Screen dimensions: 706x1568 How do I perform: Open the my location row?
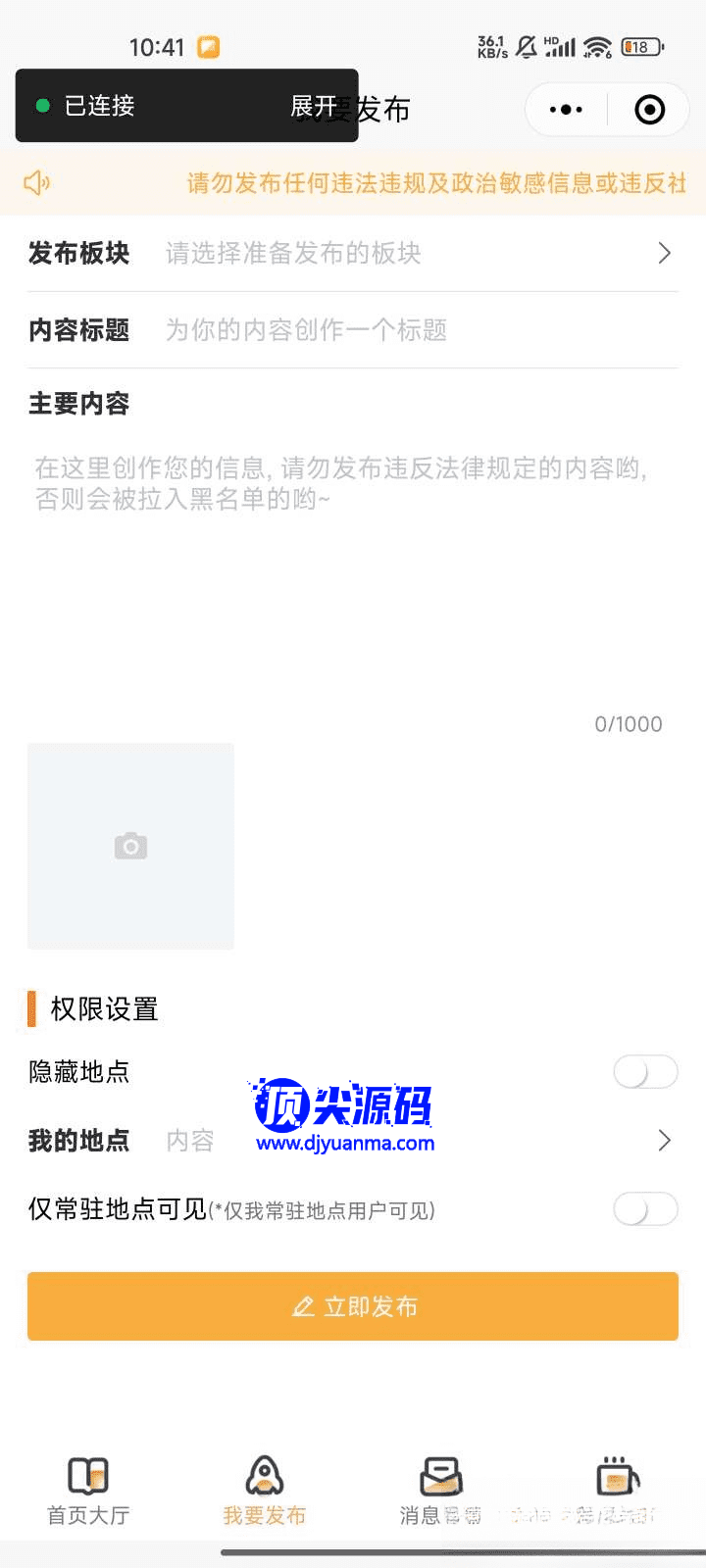(353, 1140)
